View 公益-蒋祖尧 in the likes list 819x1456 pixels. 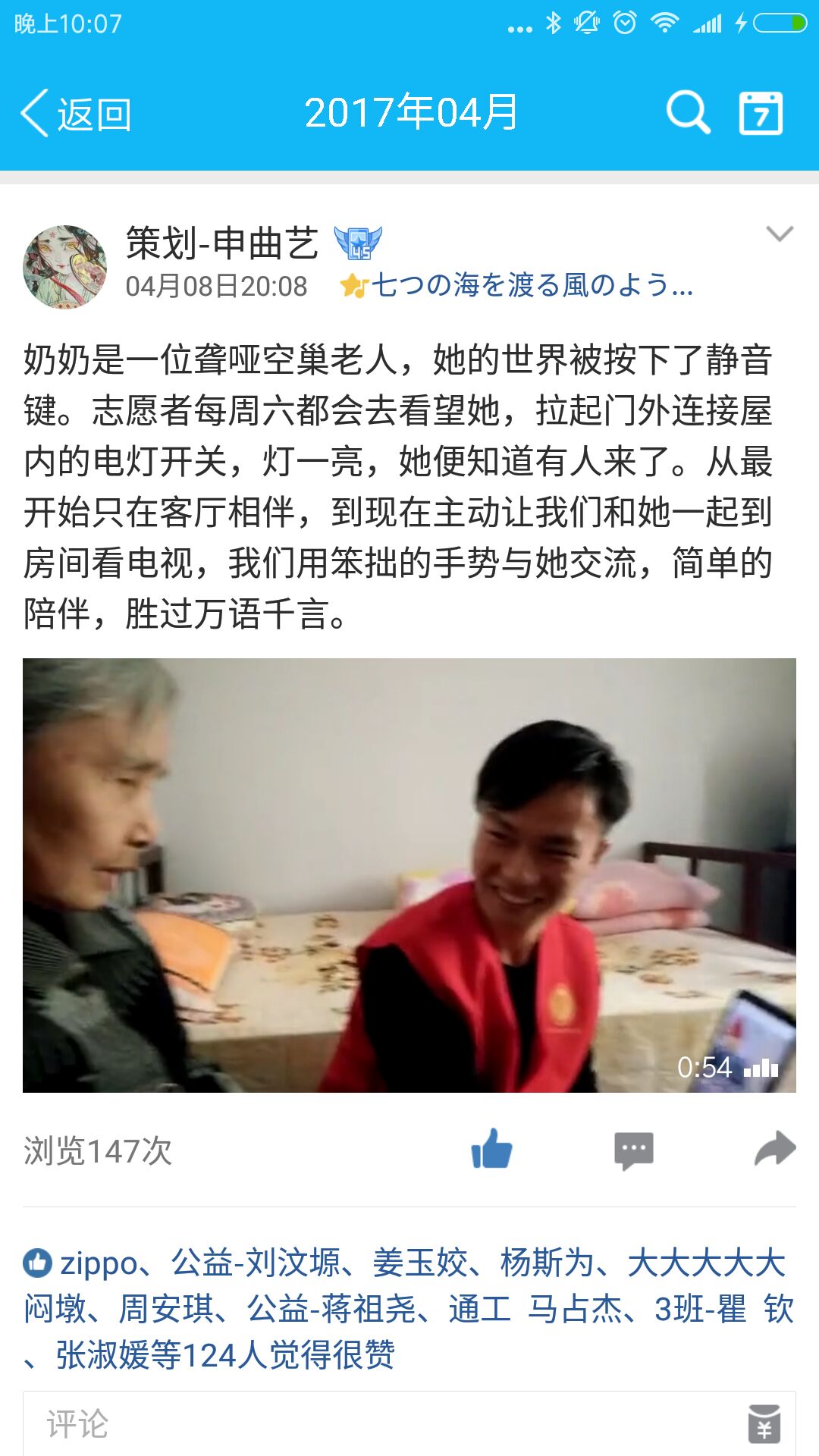tap(331, 1309)
